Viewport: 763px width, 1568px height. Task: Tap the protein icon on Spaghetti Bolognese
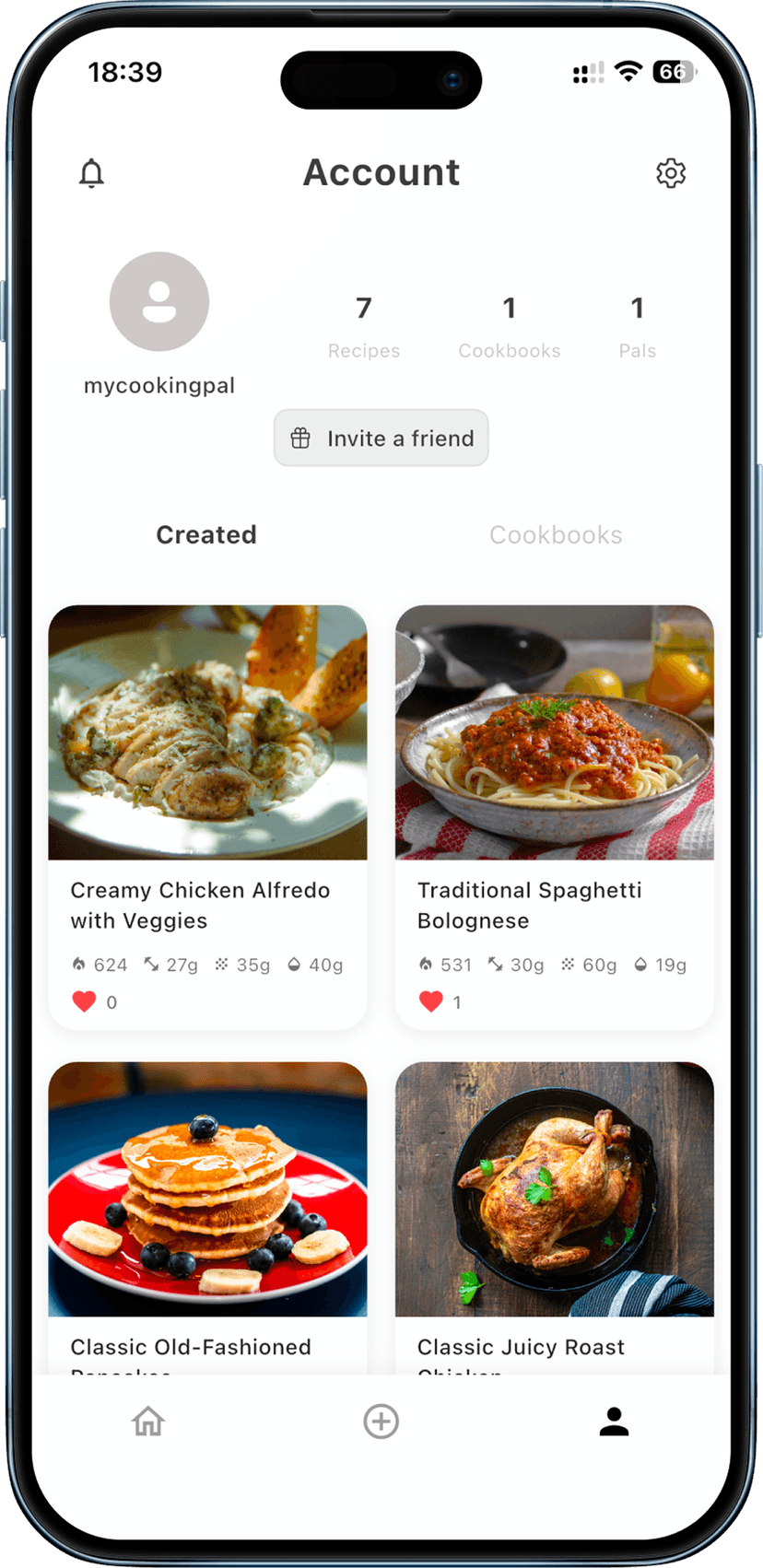click(495, 965)
